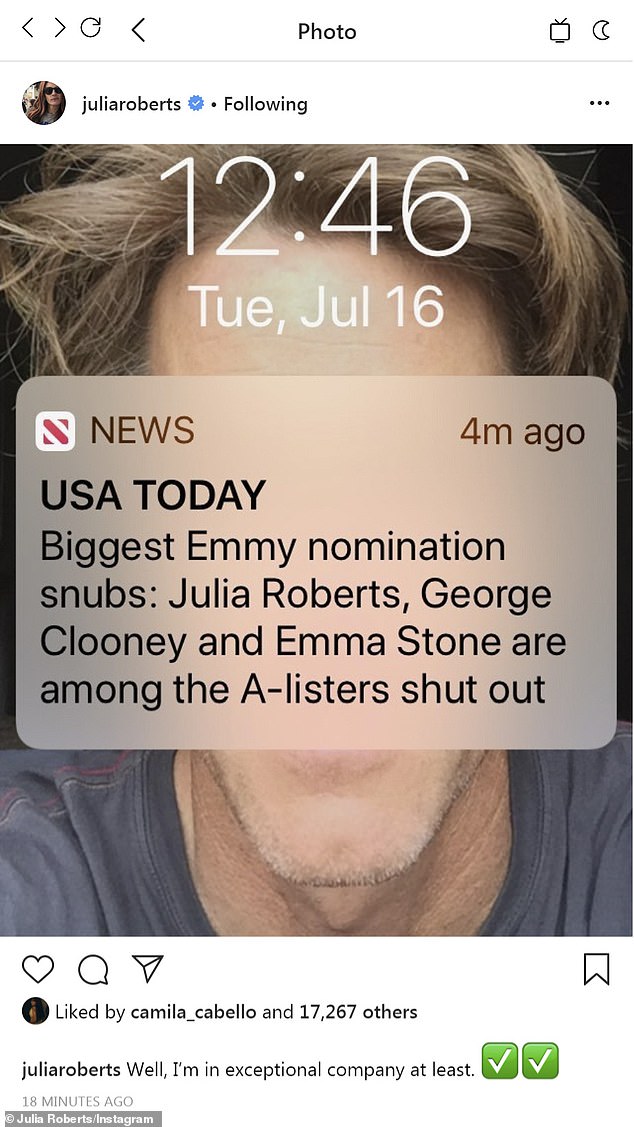
Task: Bookmark this post to saved
Action: [596, 969]
